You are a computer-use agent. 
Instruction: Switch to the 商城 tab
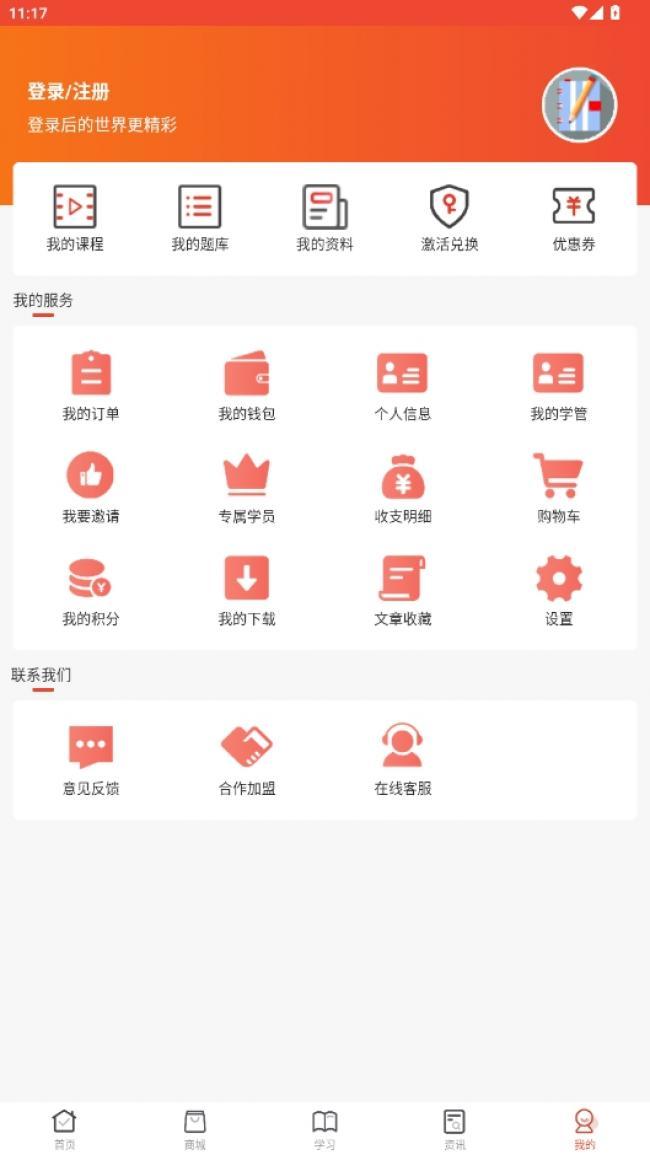(195, 1130)
